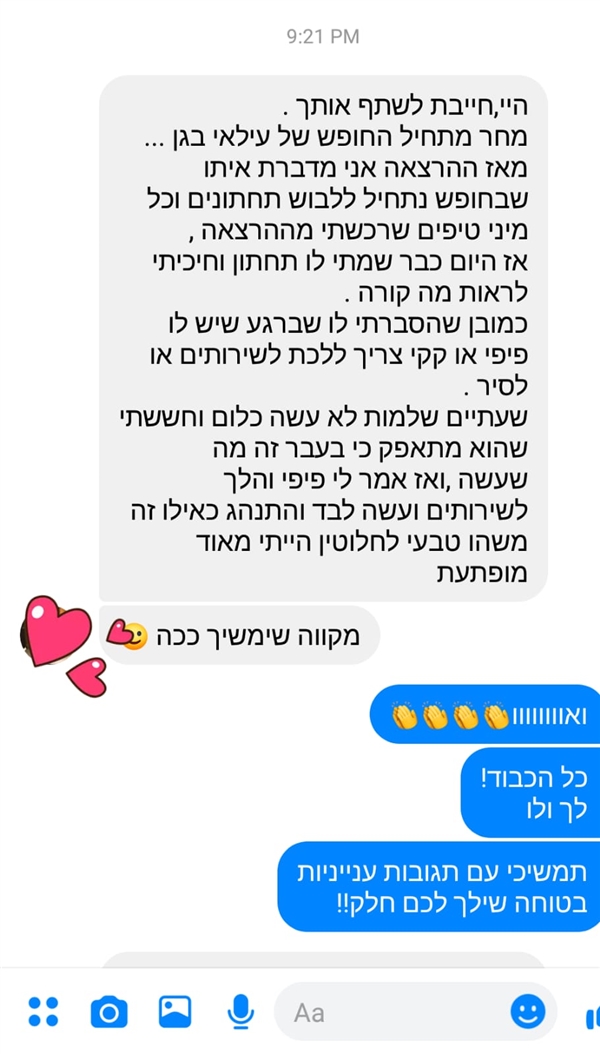
Task: Open the emoji picker smiley
Action: 527,1012
